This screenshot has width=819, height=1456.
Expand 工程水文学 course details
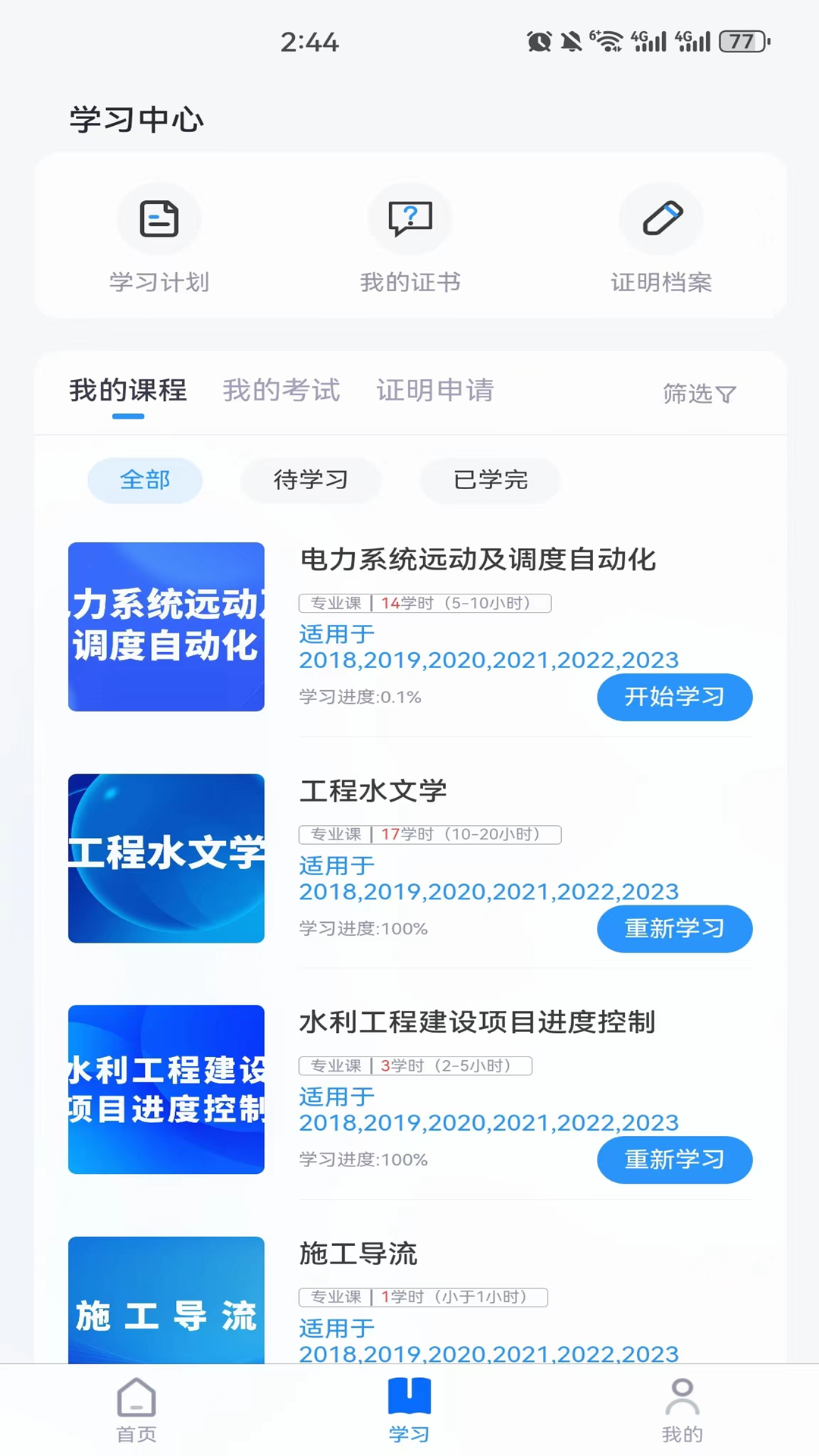(374, 792)
